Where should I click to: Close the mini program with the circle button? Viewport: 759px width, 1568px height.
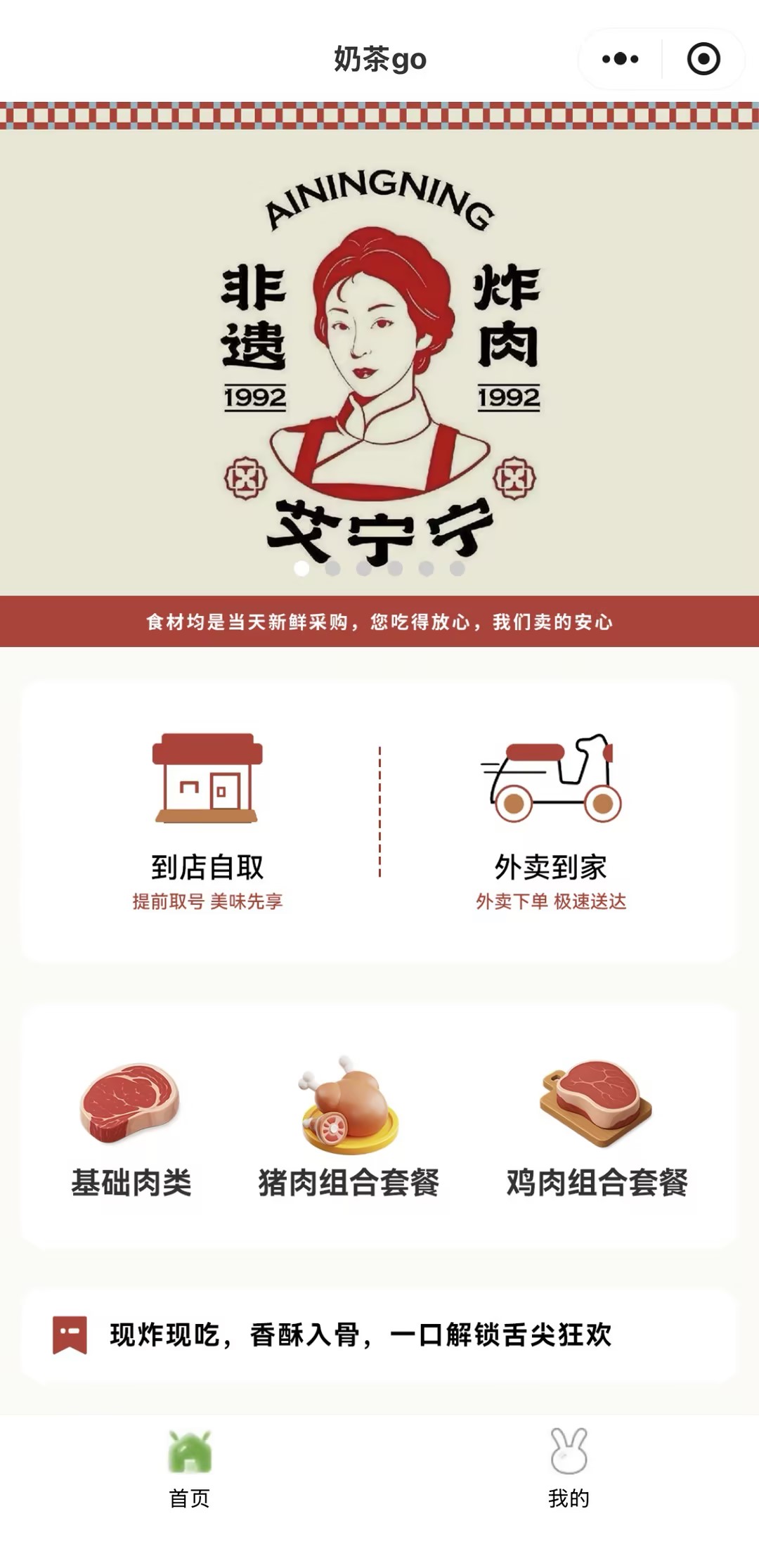point(703,59)
